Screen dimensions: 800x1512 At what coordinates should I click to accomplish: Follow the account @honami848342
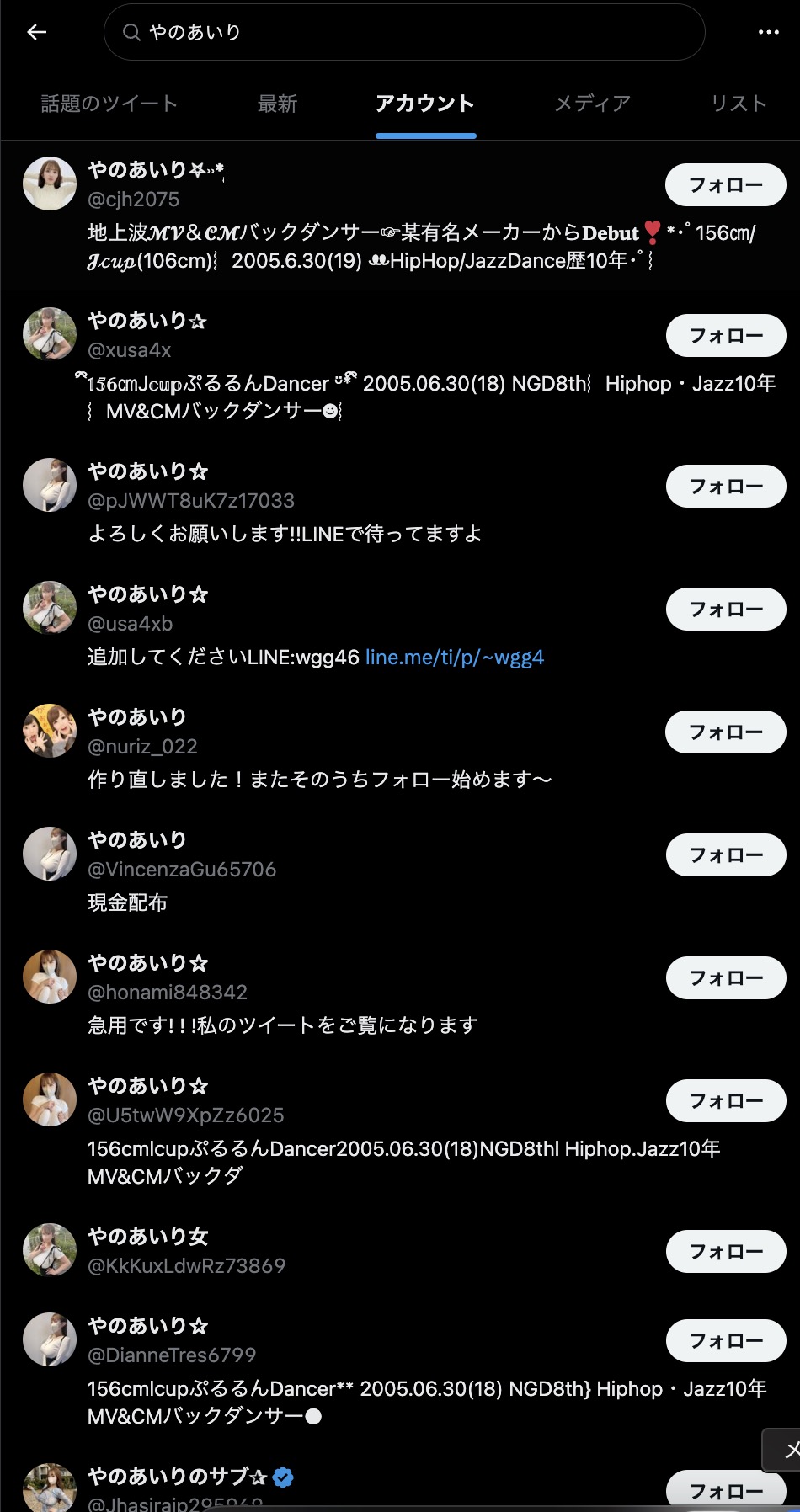(x=725, y=978)
